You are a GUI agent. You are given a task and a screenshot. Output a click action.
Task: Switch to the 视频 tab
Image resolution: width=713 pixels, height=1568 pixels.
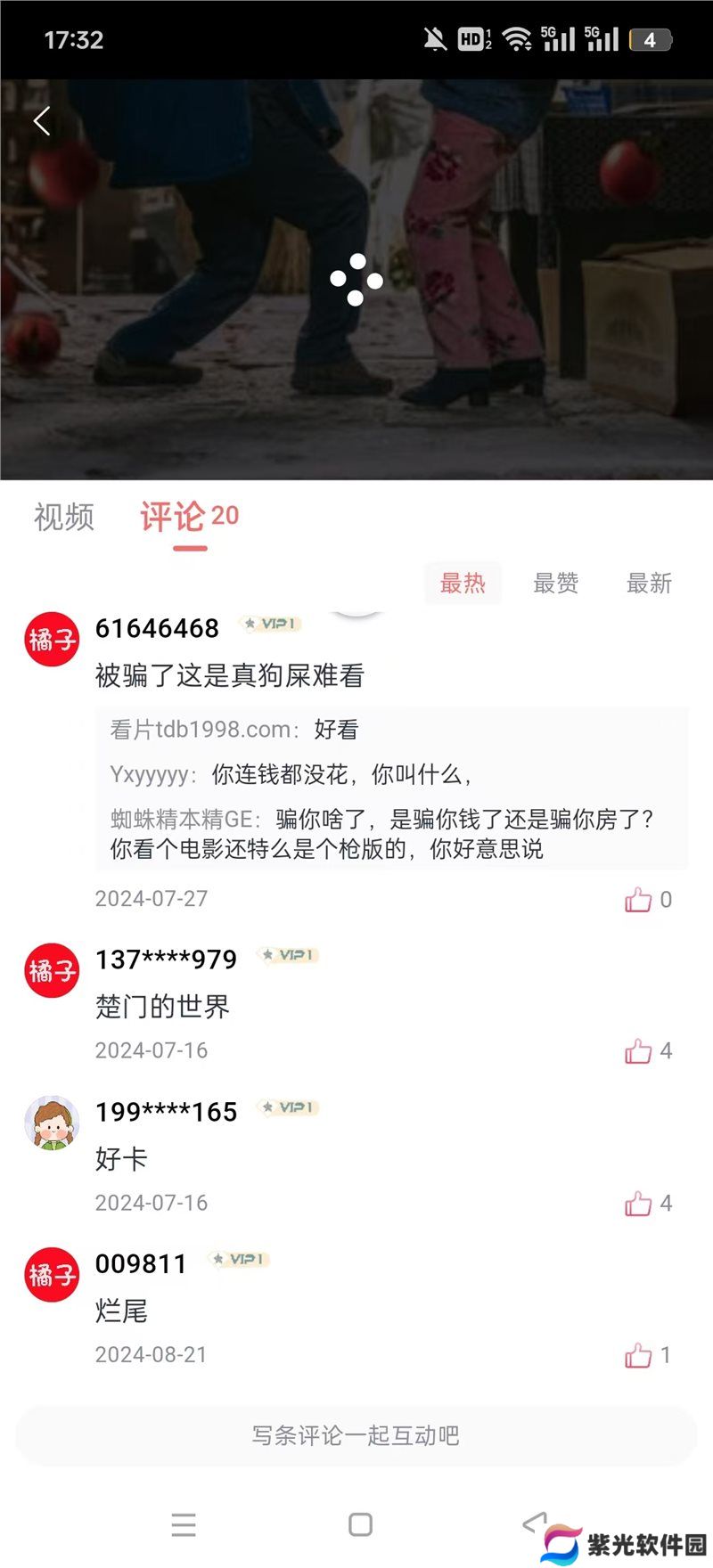point(64,517)
